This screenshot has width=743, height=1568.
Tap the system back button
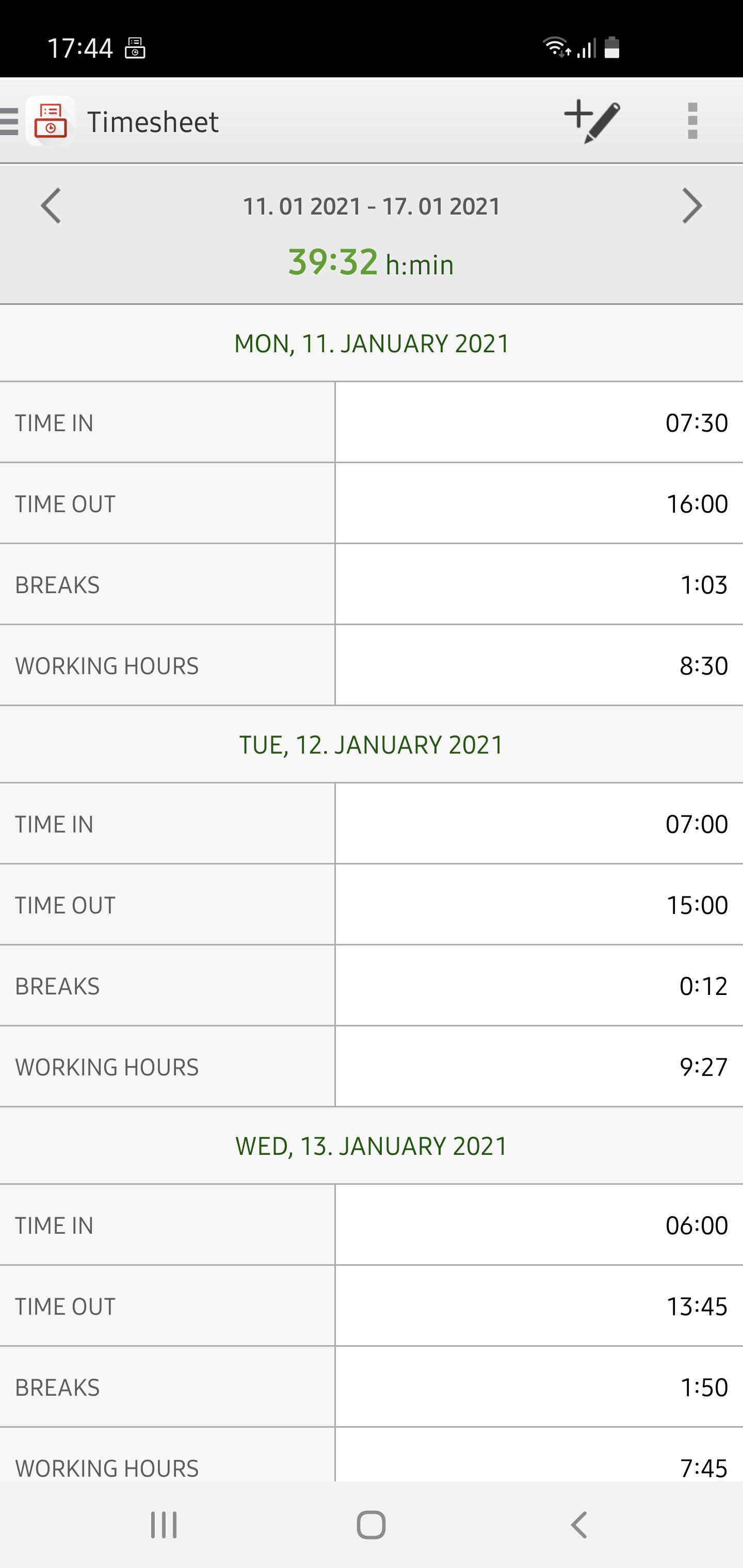point(578,1525)
